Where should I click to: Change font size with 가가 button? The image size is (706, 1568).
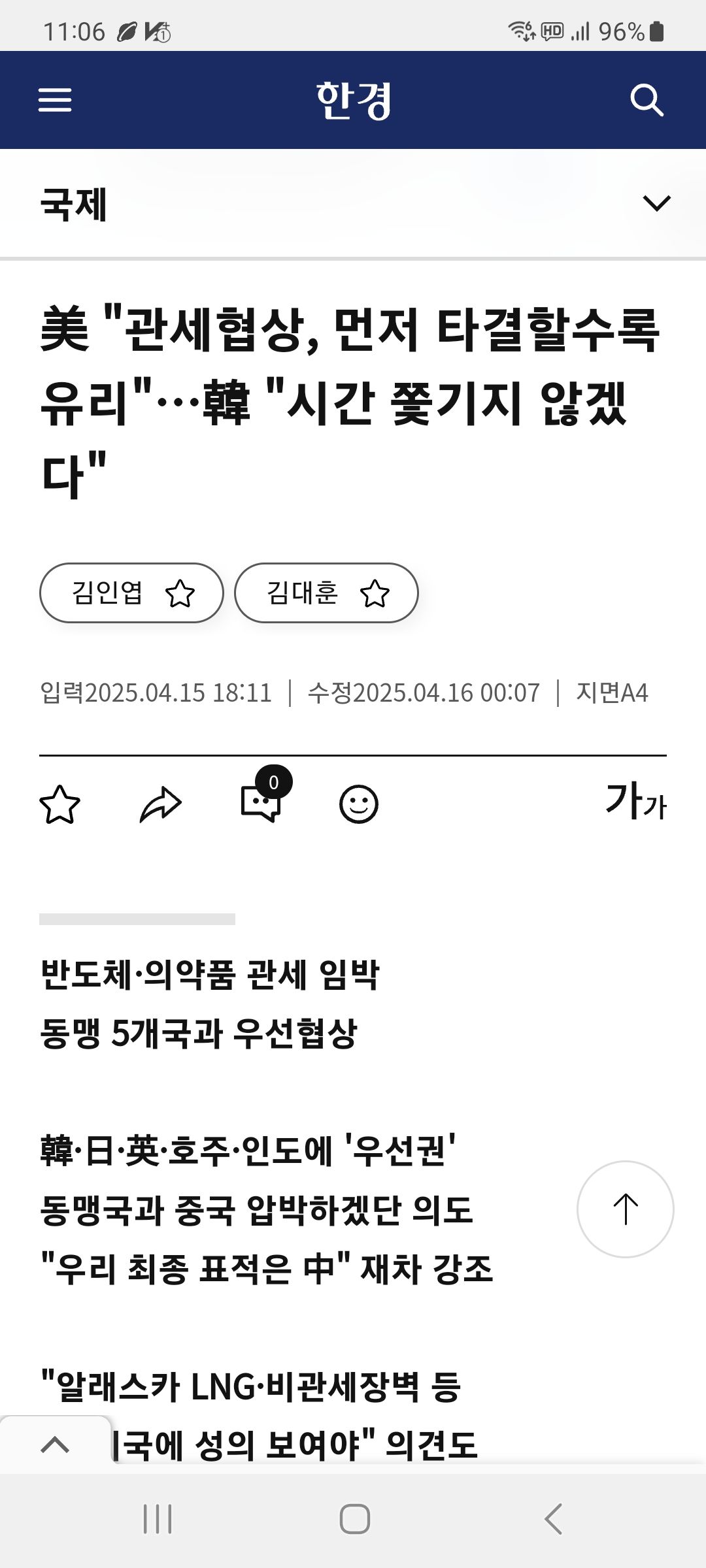[x=635, y=801]
